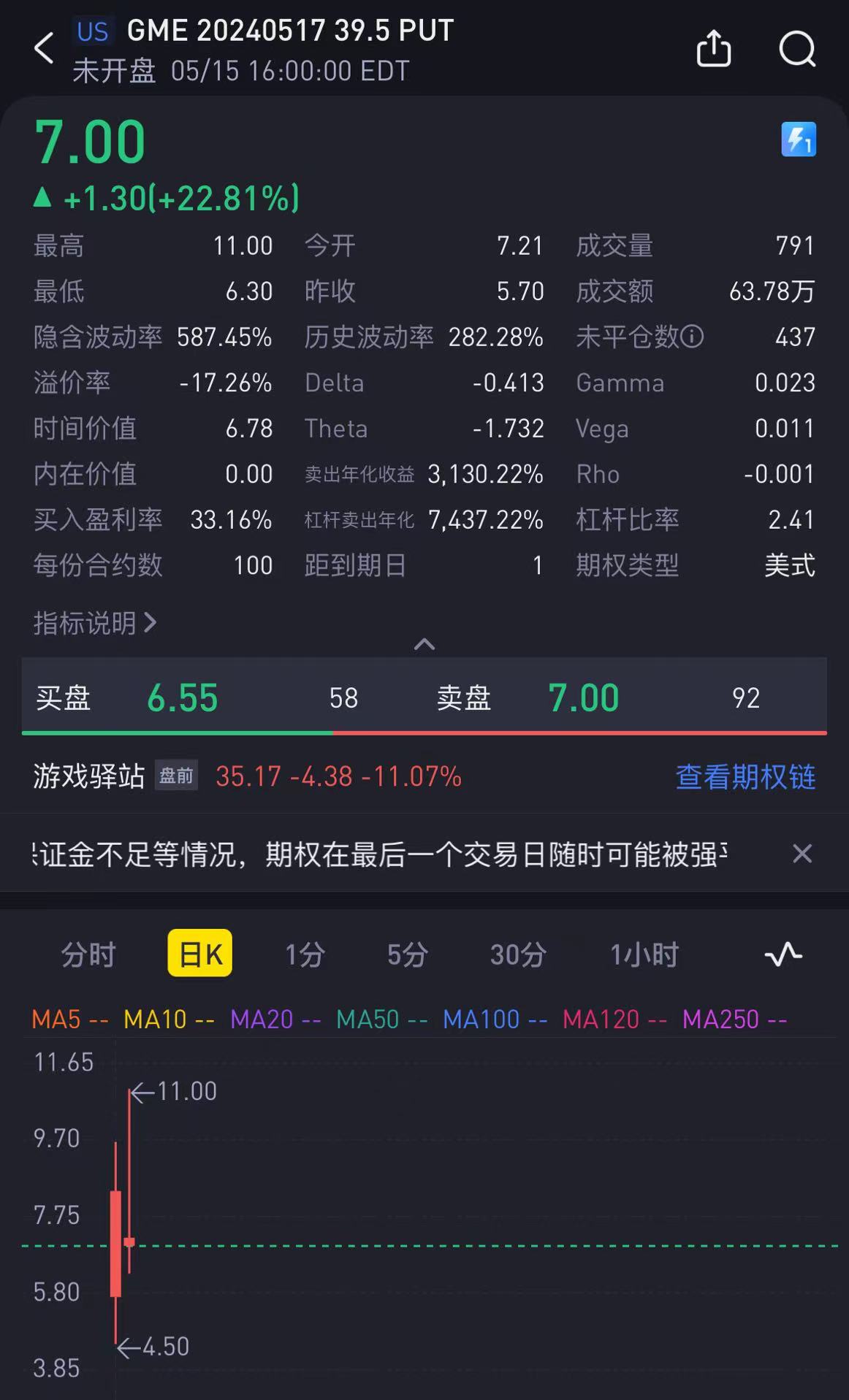Collapse the option details panel

point(424,645)
